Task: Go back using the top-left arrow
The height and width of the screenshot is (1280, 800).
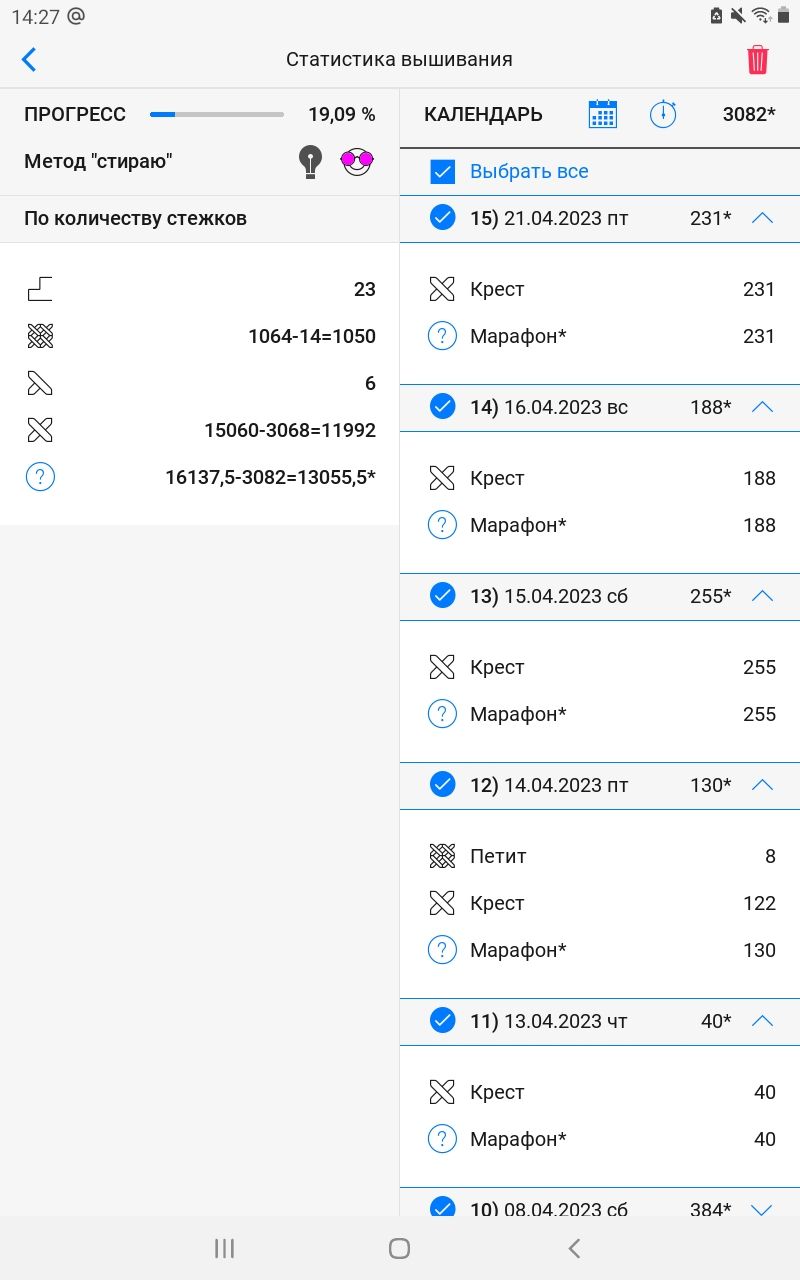Action: [x=29, y=60]
